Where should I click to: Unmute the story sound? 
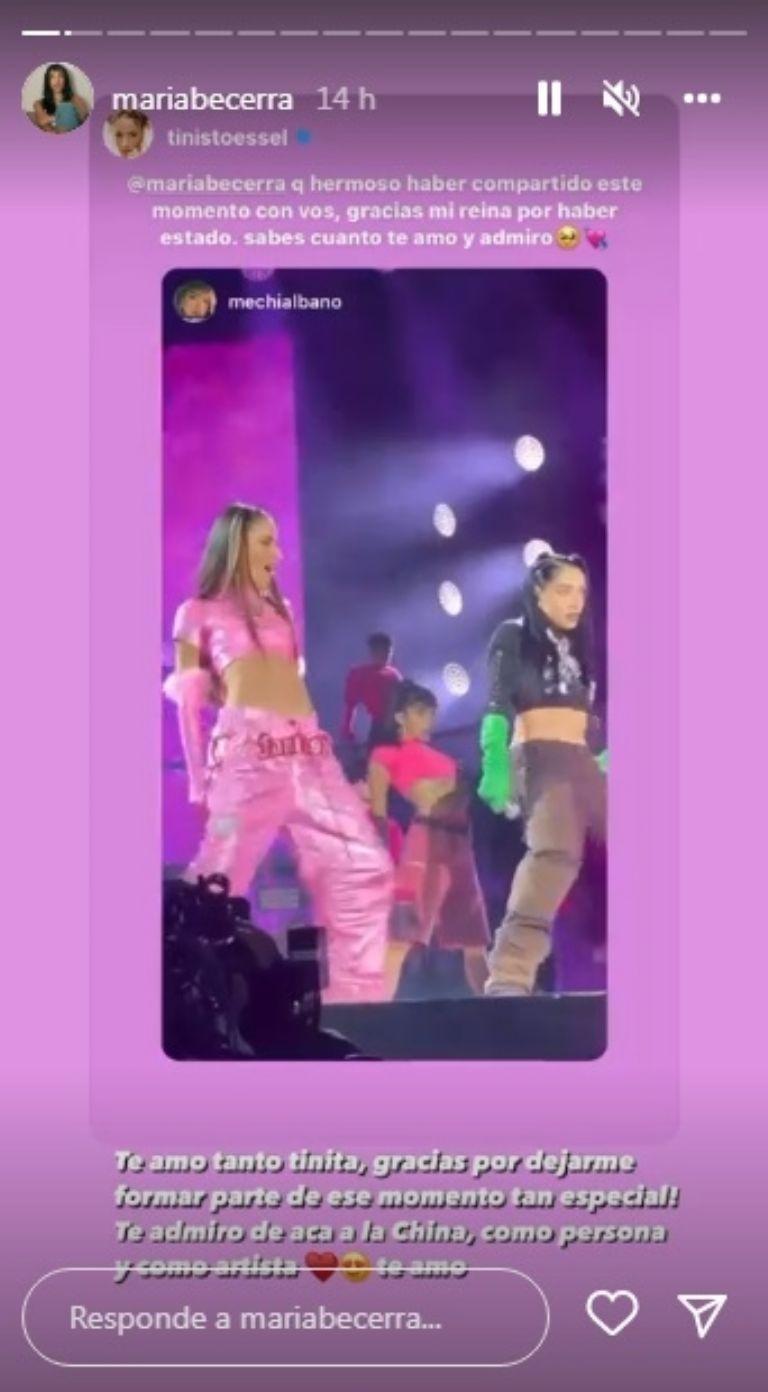621,98
